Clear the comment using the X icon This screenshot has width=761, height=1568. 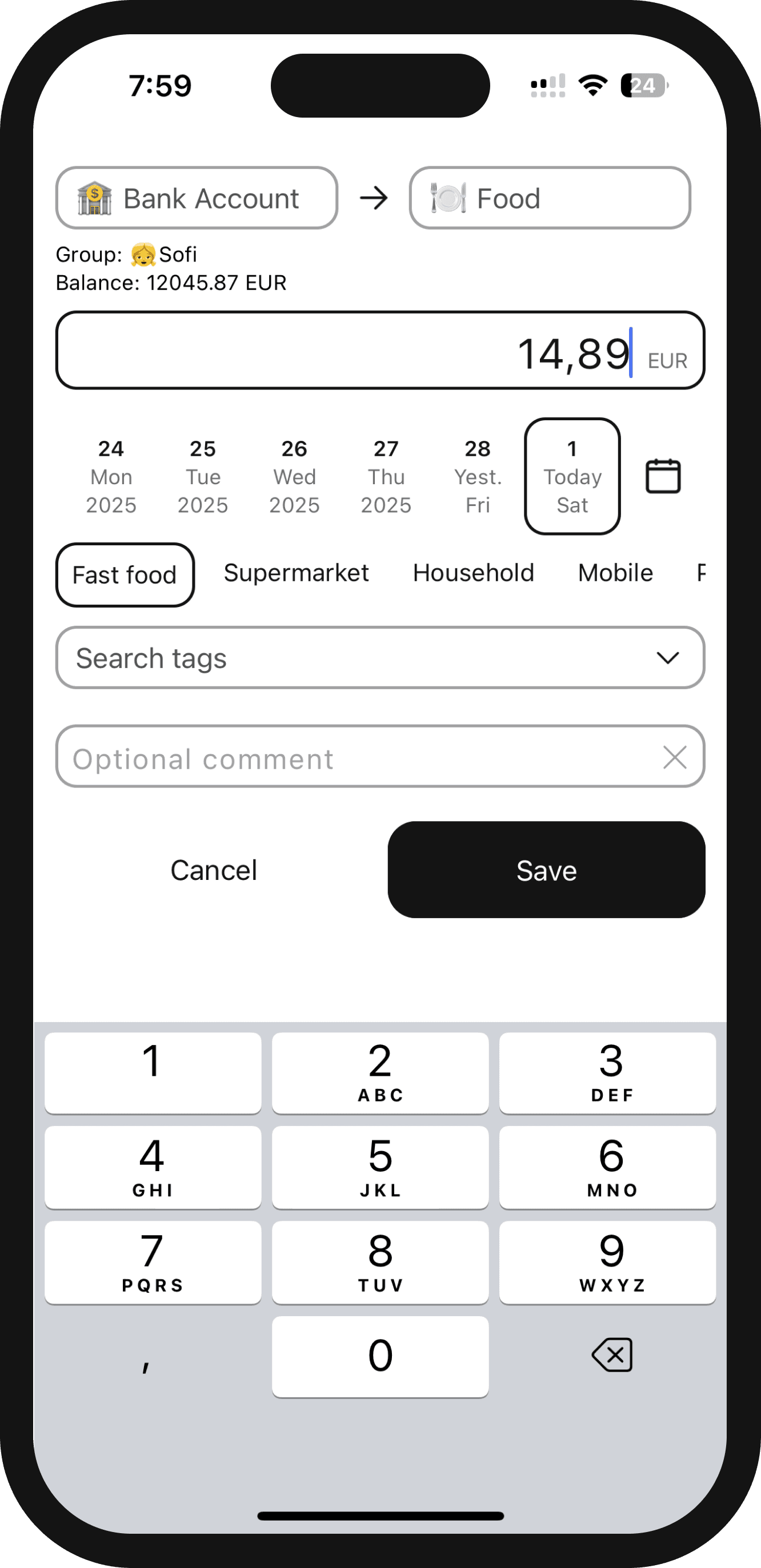pos(675,757)
